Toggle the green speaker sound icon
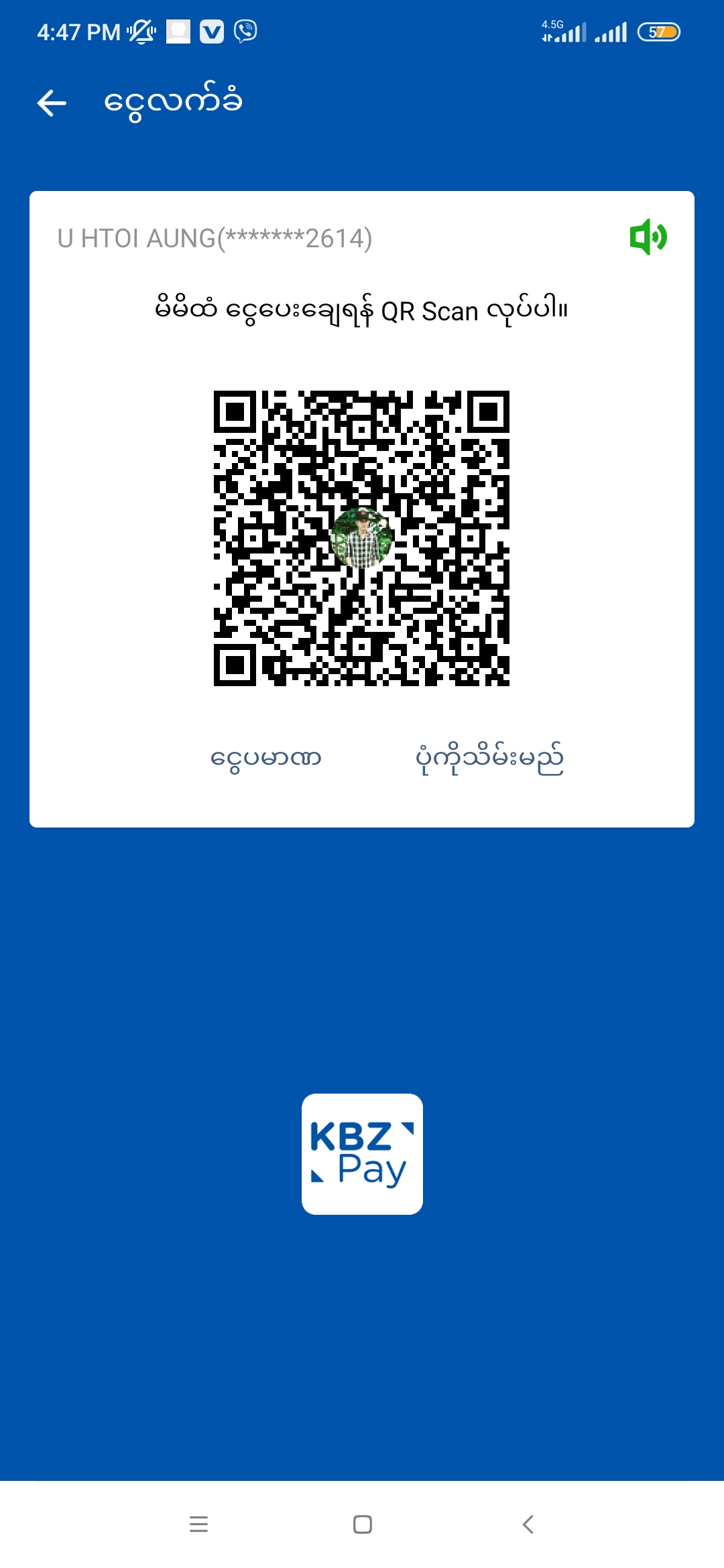 [x=648, y=237]
